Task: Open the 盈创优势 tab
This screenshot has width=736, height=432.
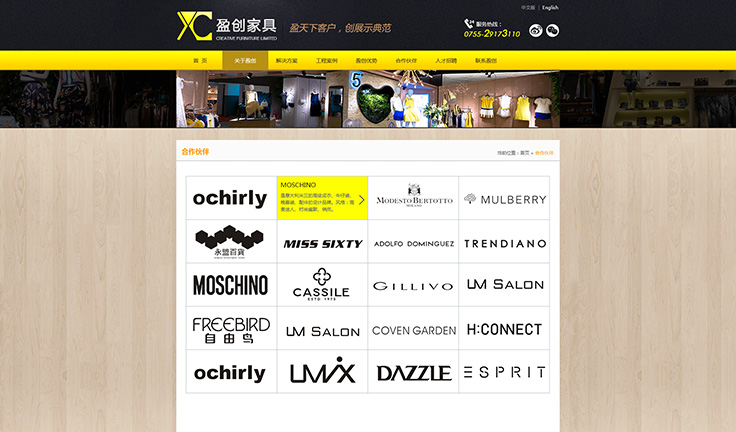Action: pyautogui.click(x=367, y=61)
